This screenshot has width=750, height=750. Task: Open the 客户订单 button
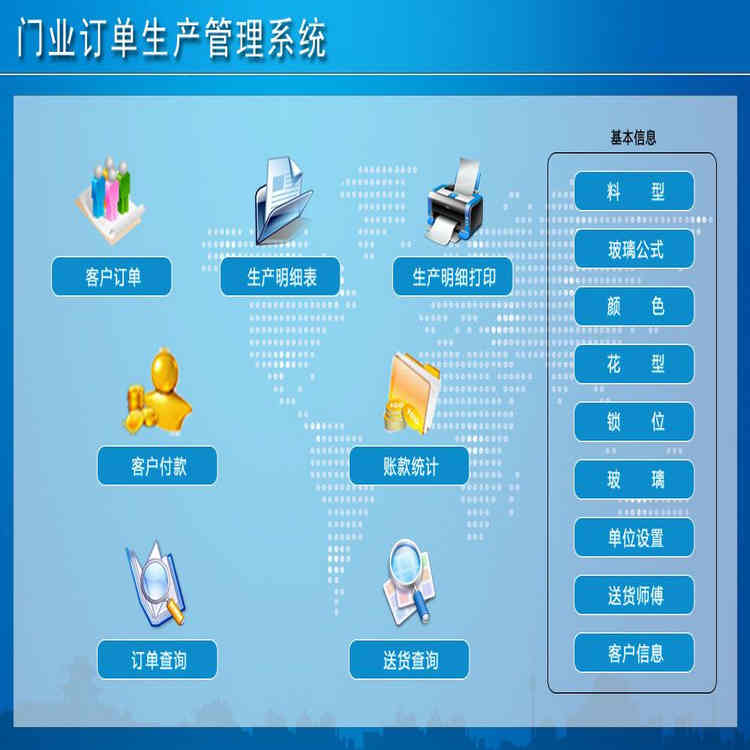[x=111, y=277]
